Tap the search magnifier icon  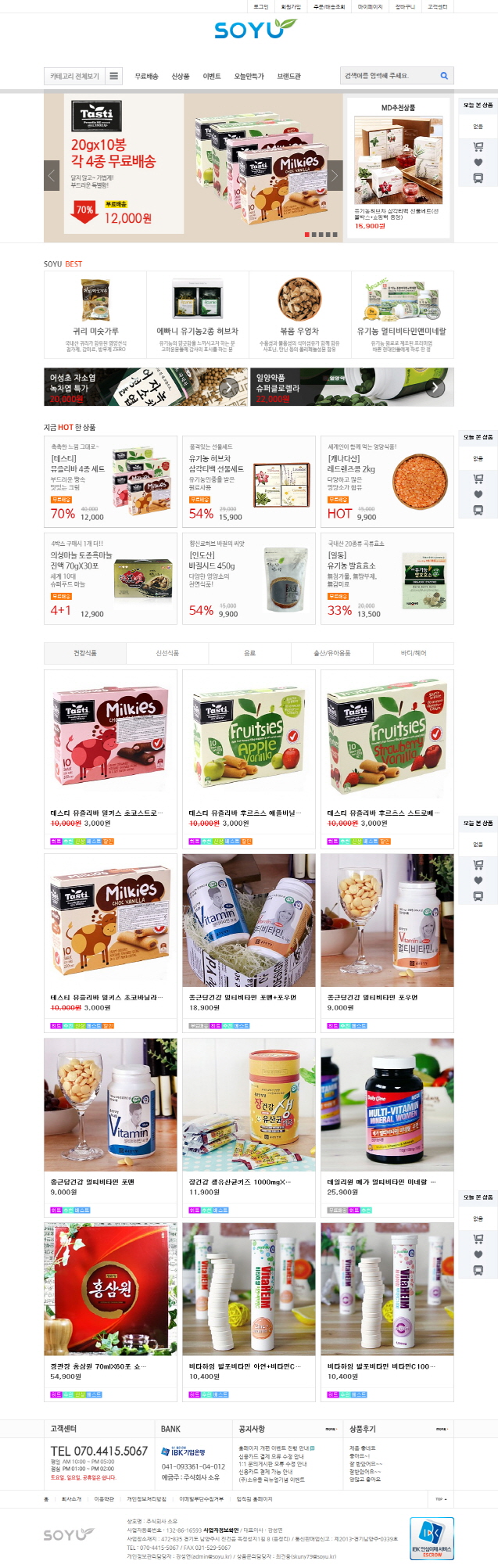[444, 76]
